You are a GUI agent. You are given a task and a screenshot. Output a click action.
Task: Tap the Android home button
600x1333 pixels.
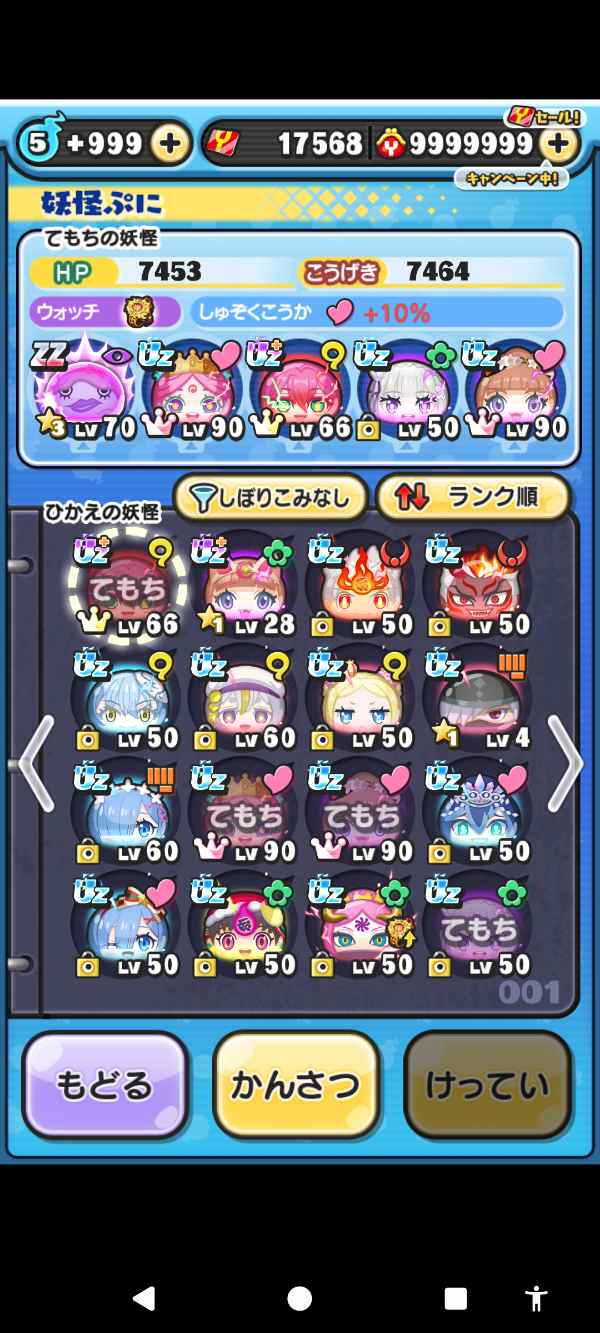pyautogui.click(x=299, y=1298)
